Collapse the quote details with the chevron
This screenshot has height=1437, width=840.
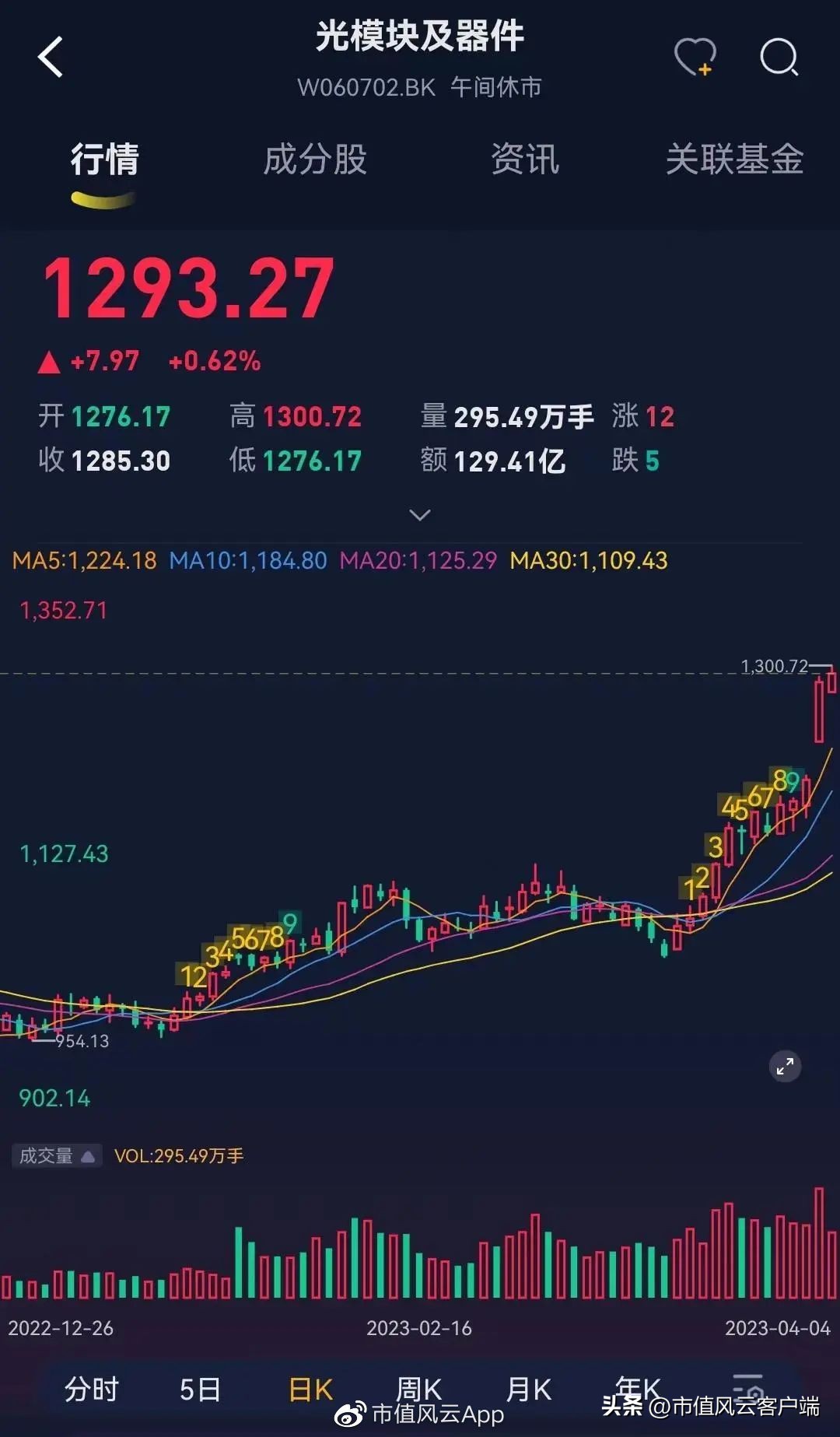coord(420,515)
